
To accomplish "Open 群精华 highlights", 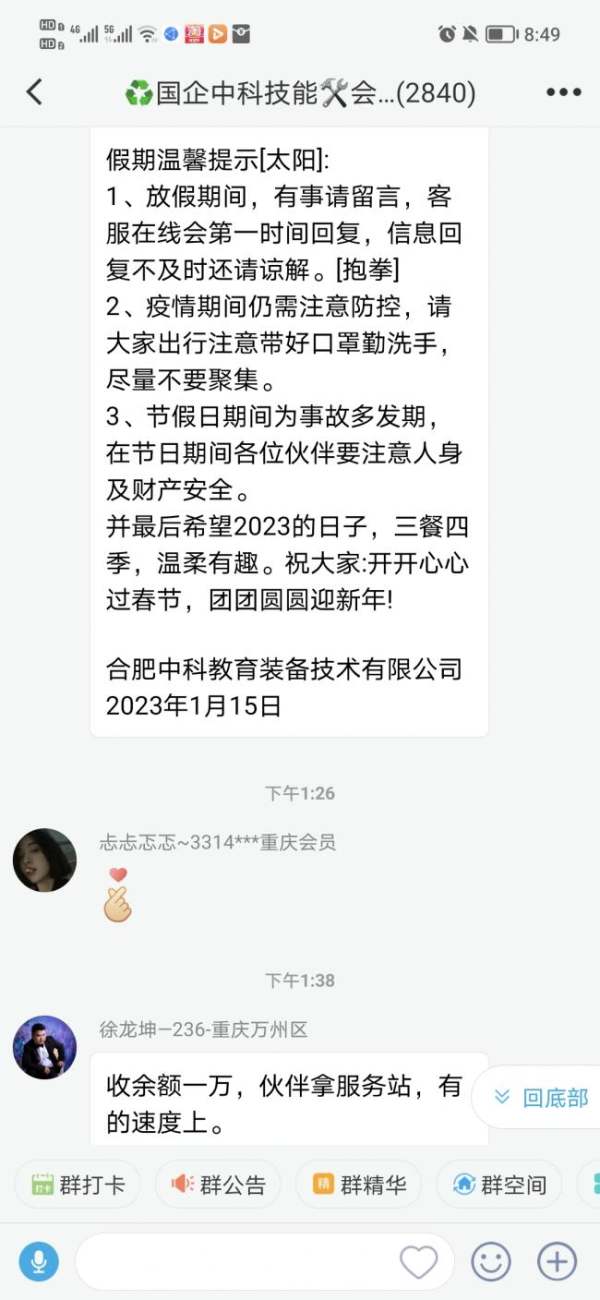I will pyautogui.click(x=359, y=1185).
